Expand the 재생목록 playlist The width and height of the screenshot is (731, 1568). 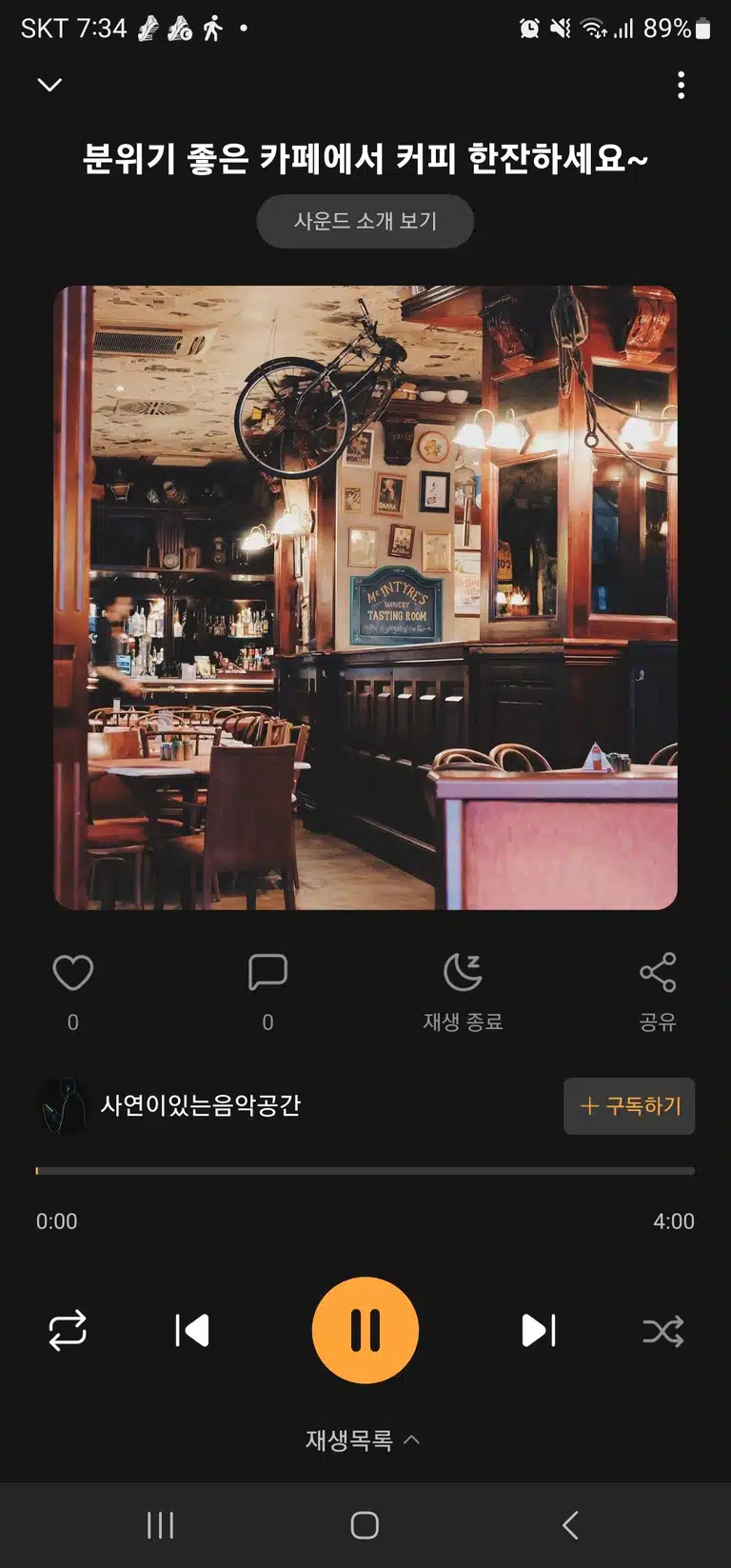click(x=363, y=1440)
